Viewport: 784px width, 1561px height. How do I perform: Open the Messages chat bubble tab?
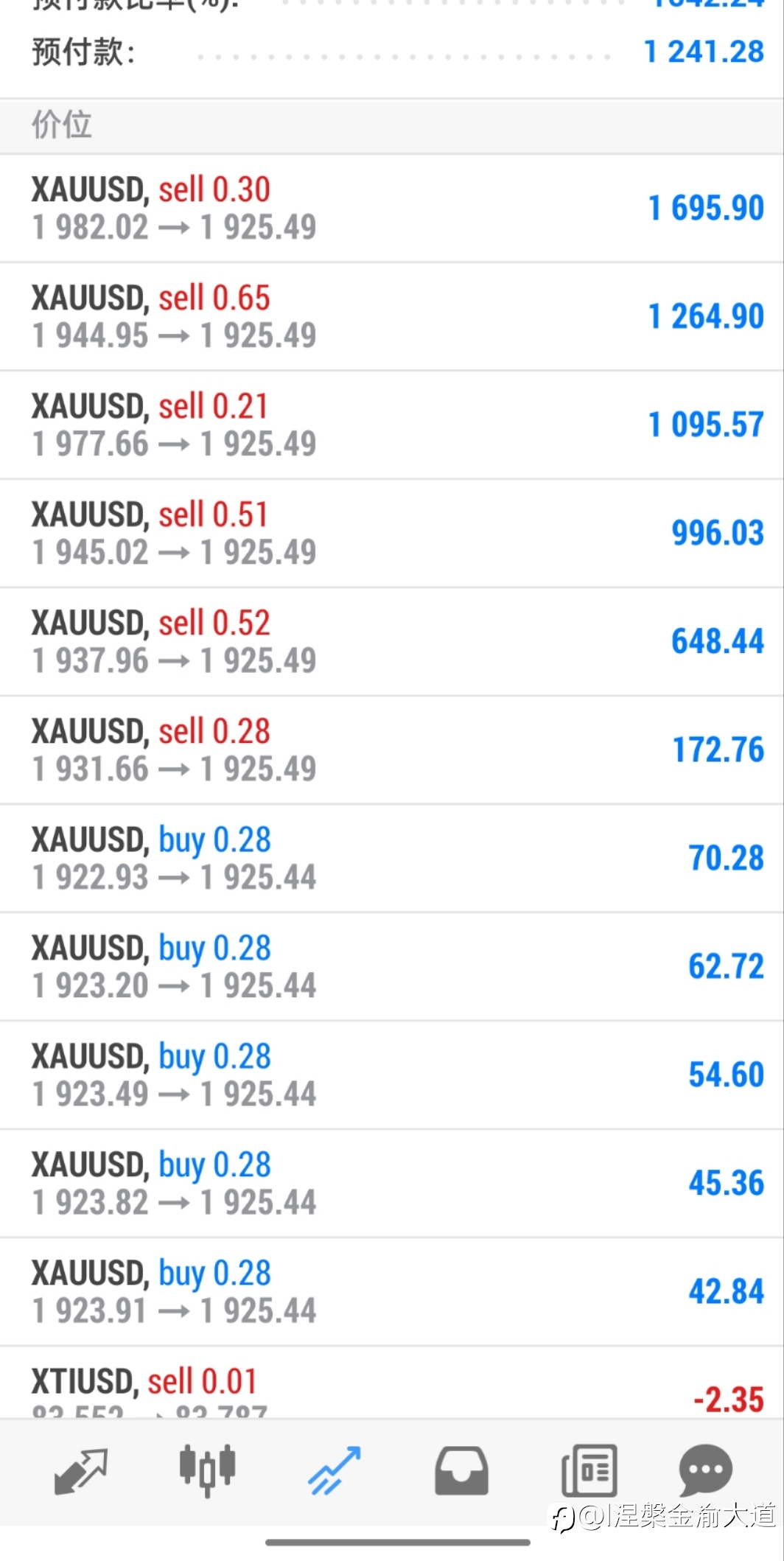[x=706, y=1470]
